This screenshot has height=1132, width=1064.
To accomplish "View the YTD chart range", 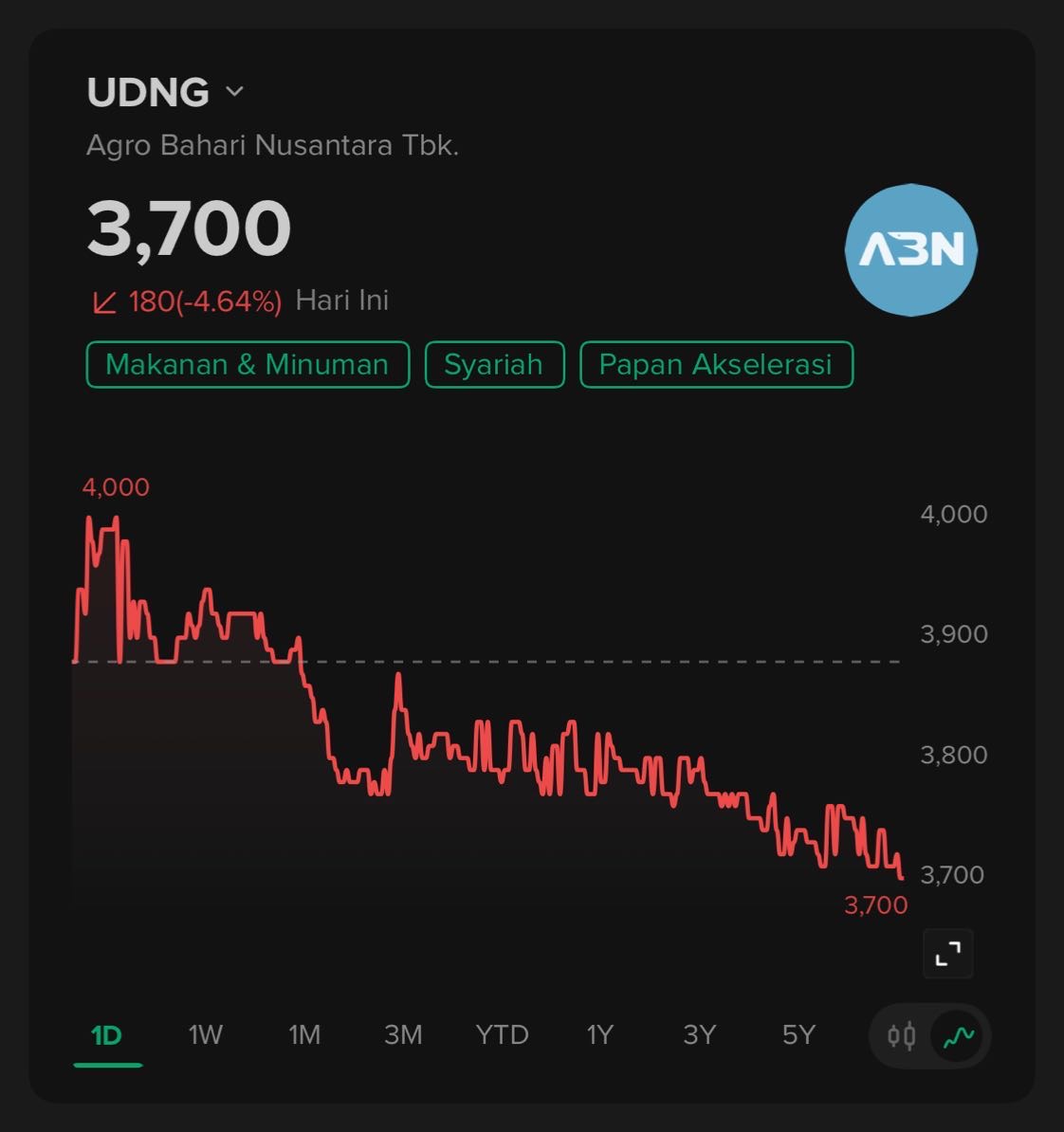I will point(502,1034).
